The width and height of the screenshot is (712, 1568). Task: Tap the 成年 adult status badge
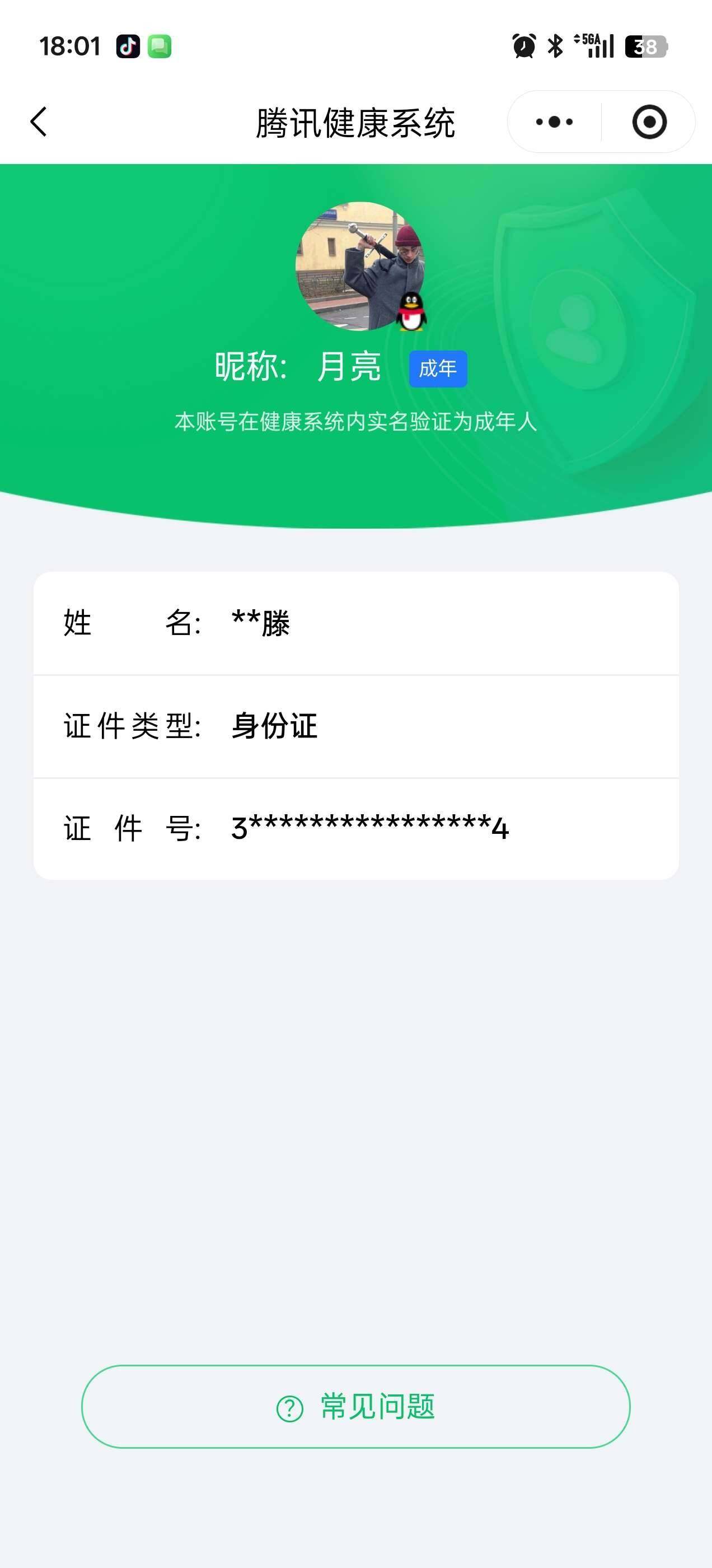(x=438, y=368)
